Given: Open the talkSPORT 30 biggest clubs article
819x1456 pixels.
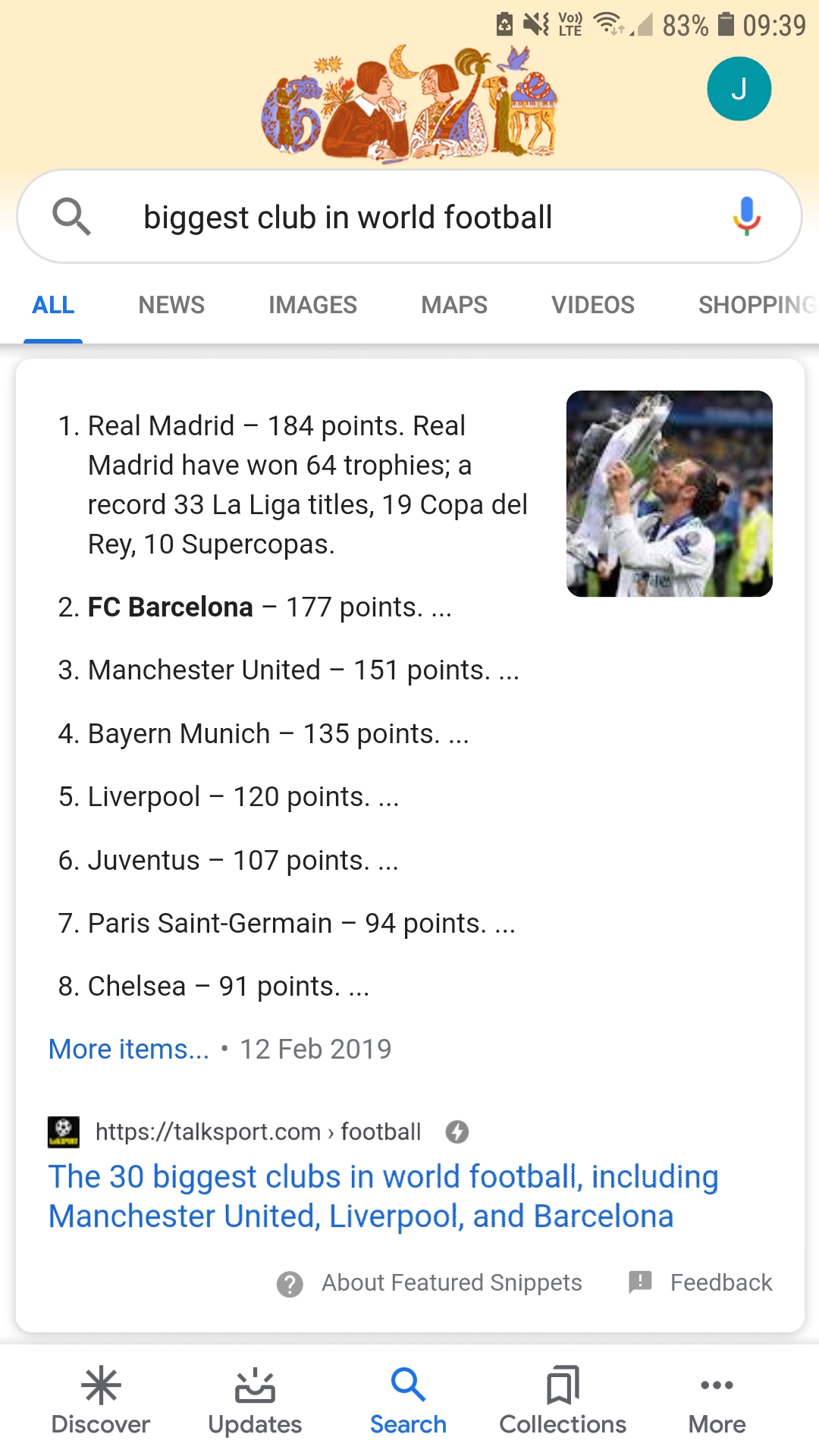Looking at the screenshot, I should point(383,1196).
